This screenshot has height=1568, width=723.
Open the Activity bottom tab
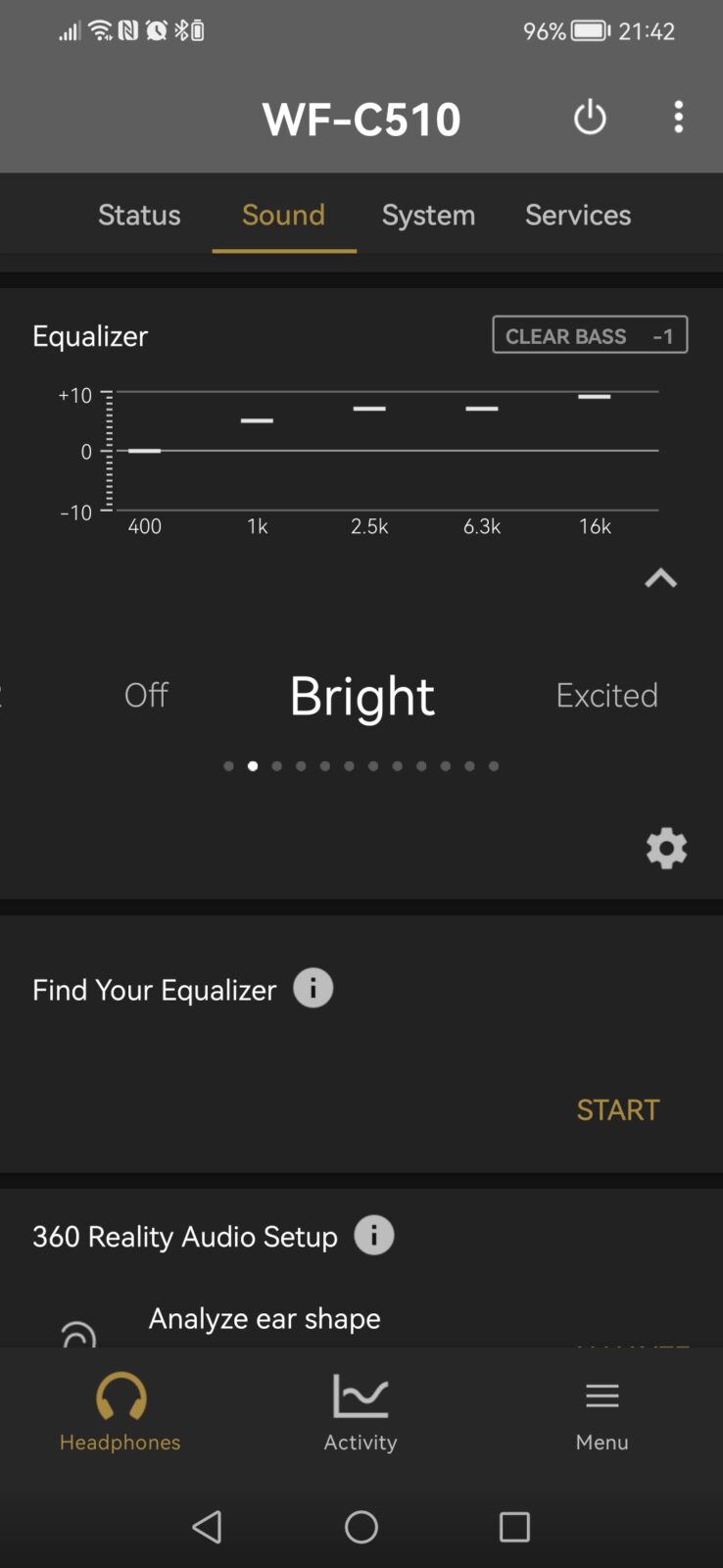361,1413
